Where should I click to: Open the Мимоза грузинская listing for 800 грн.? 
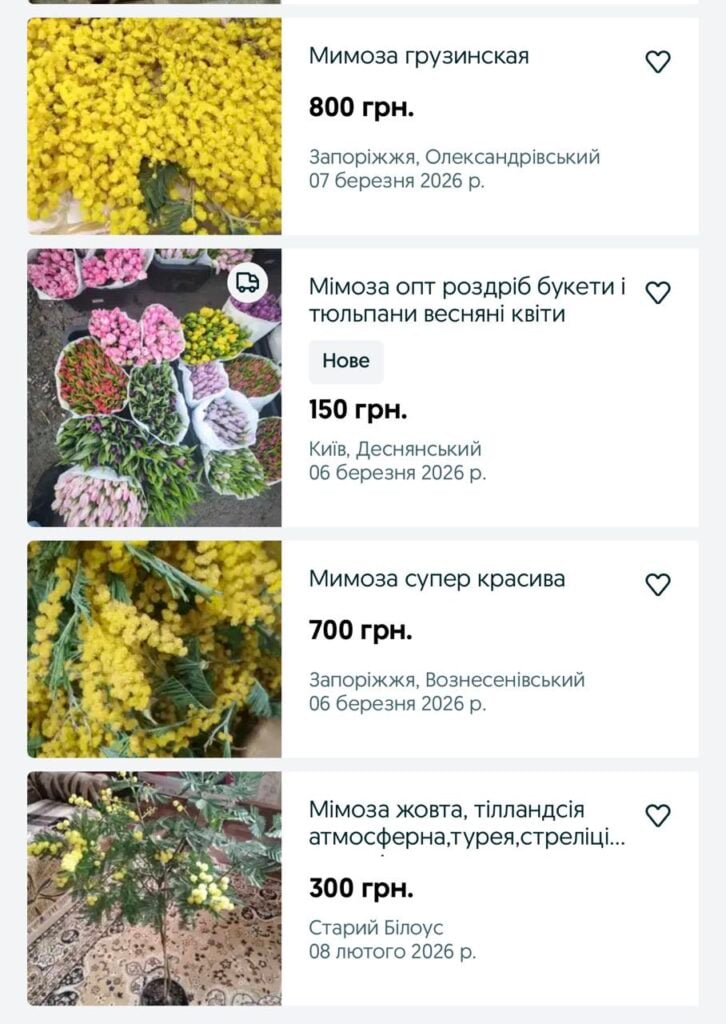(419, 57)
